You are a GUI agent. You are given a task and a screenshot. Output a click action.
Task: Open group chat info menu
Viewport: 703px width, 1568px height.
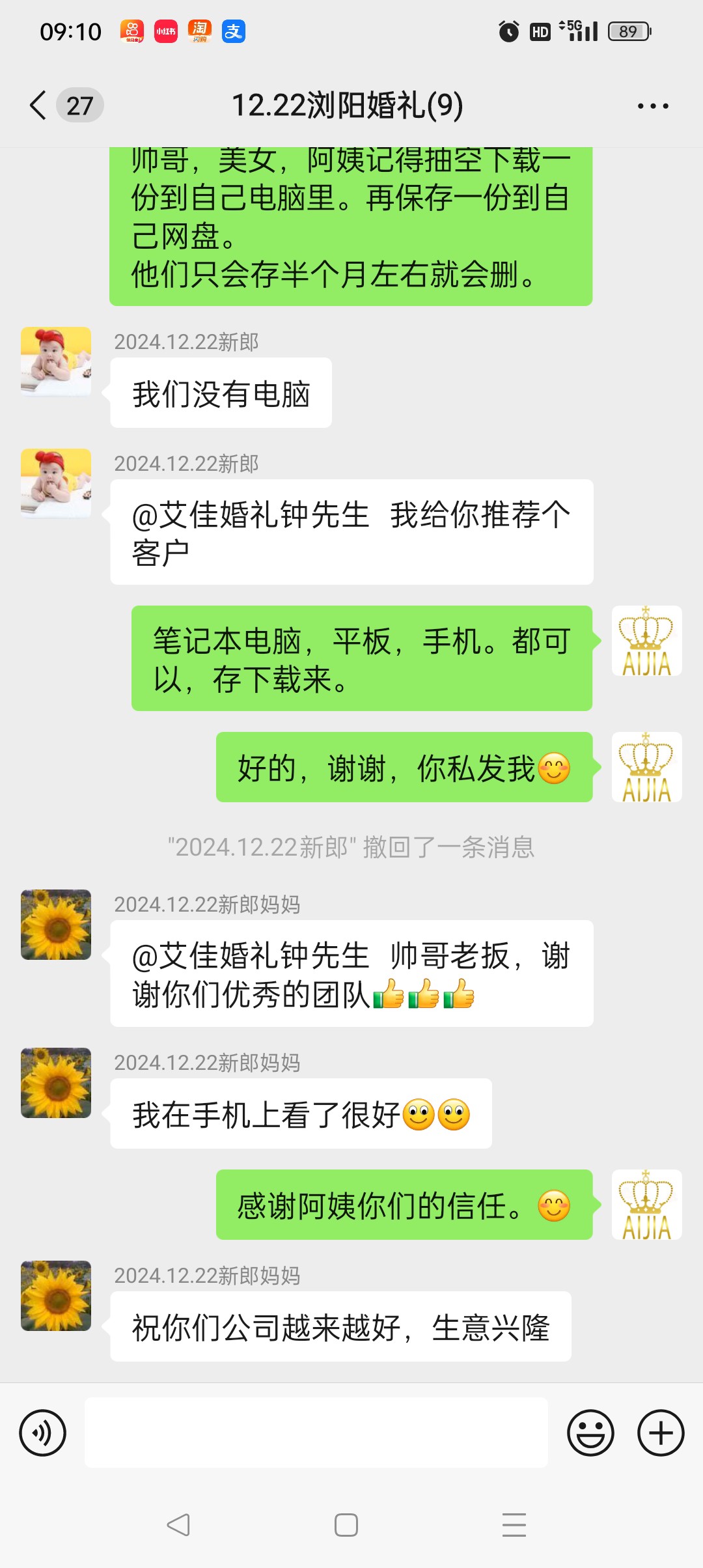(653, 106)
